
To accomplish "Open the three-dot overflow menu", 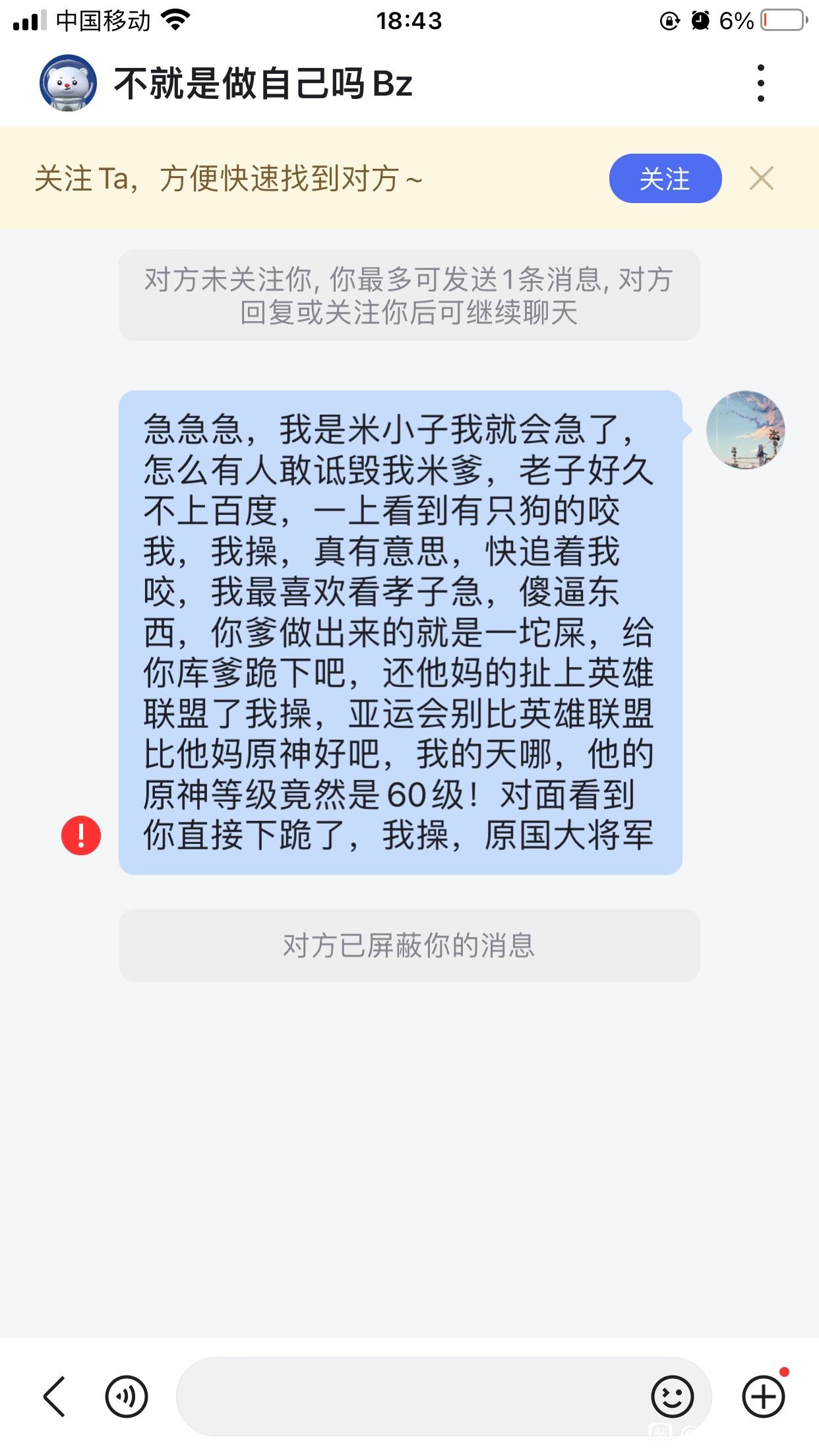I will pos(761,83).
